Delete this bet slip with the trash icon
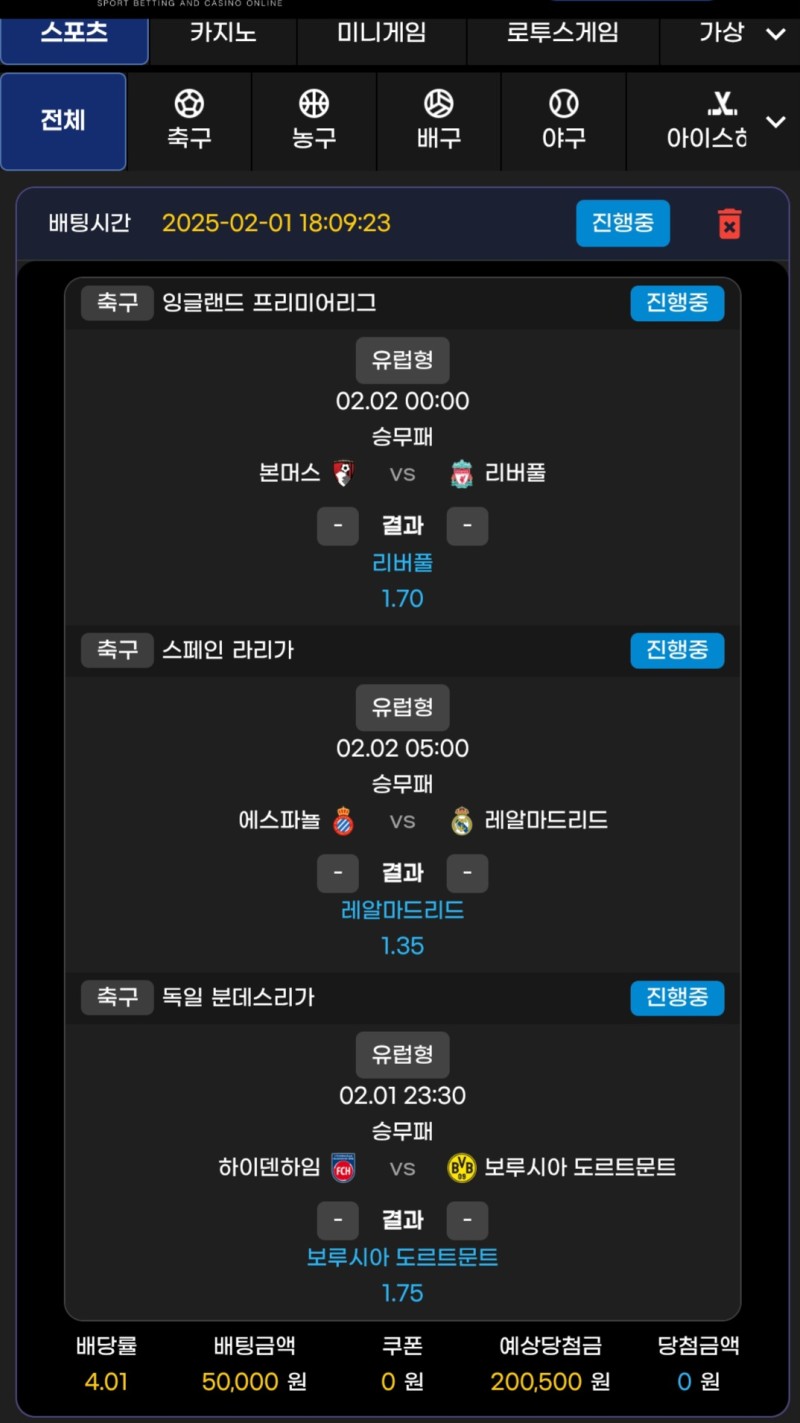Viewport: 800px width, 1423px height. (x=730, y=223)
